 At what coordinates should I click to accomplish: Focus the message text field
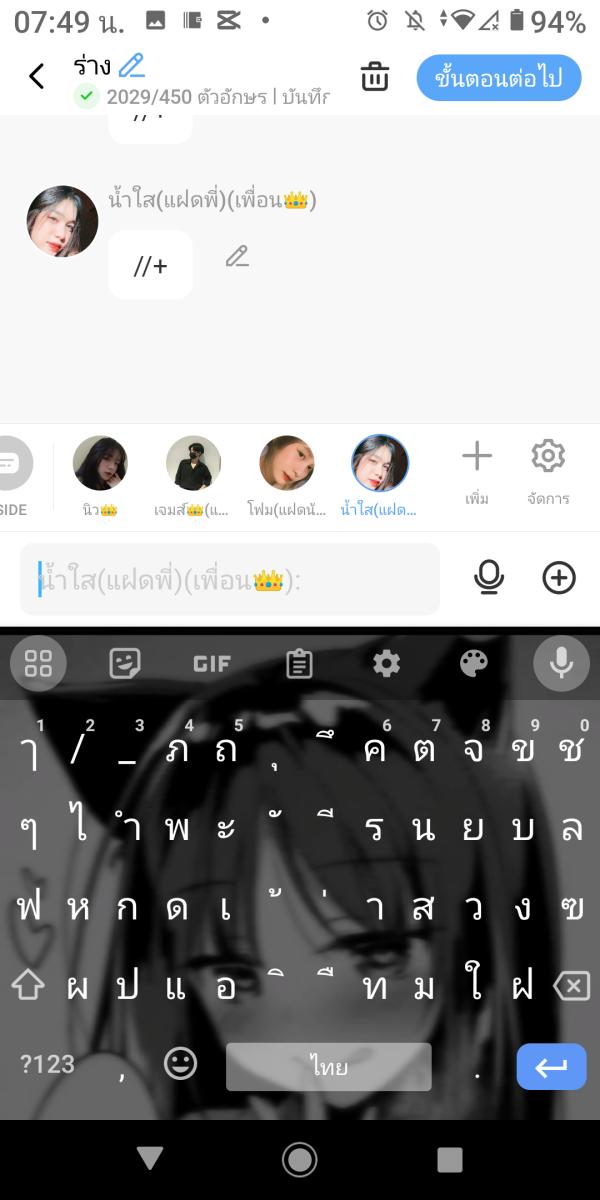pos(230,579)
